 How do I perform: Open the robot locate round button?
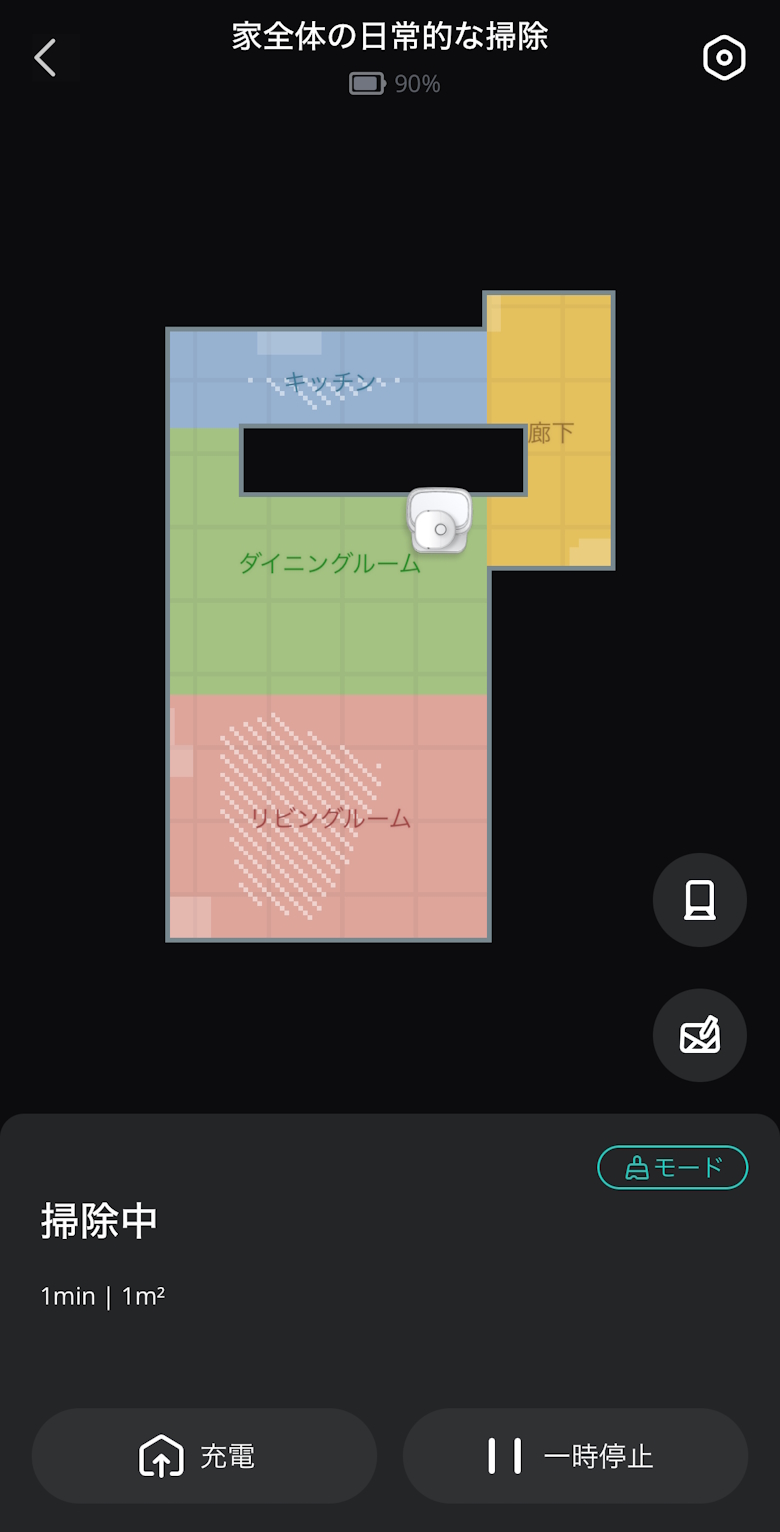point(699,900)
